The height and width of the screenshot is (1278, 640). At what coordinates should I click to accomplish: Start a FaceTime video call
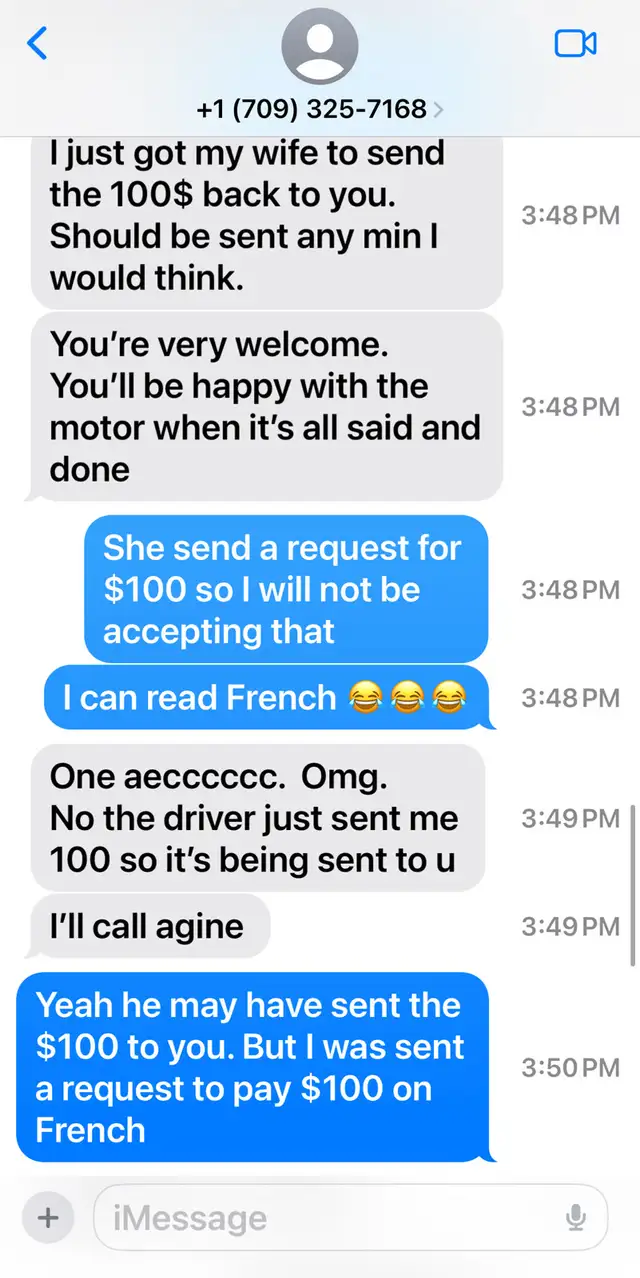[575, 43]
